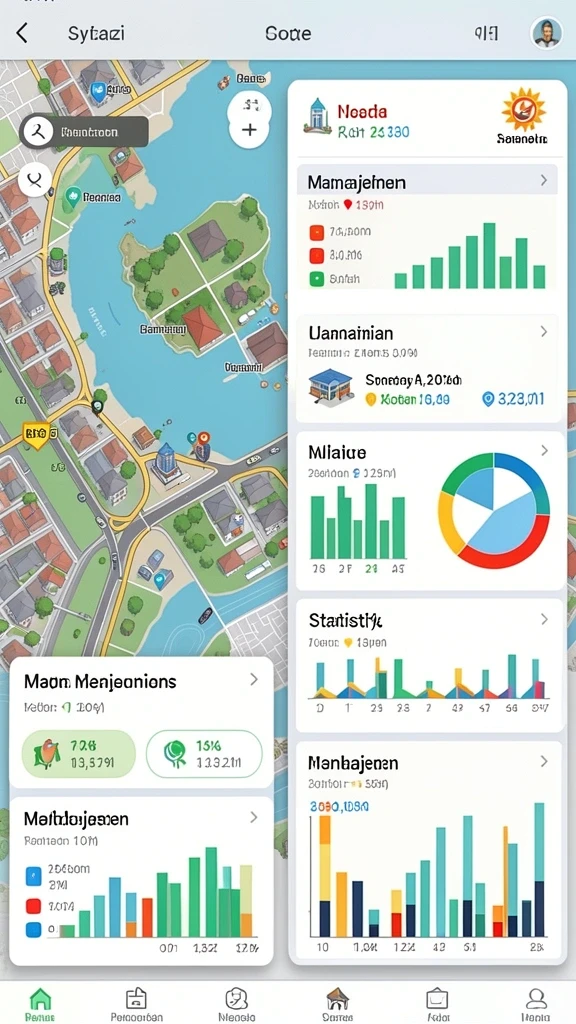Open the Mlaiue chart card chevron
The width and height of the screenshot is (576, 1024).
point(544,451)
